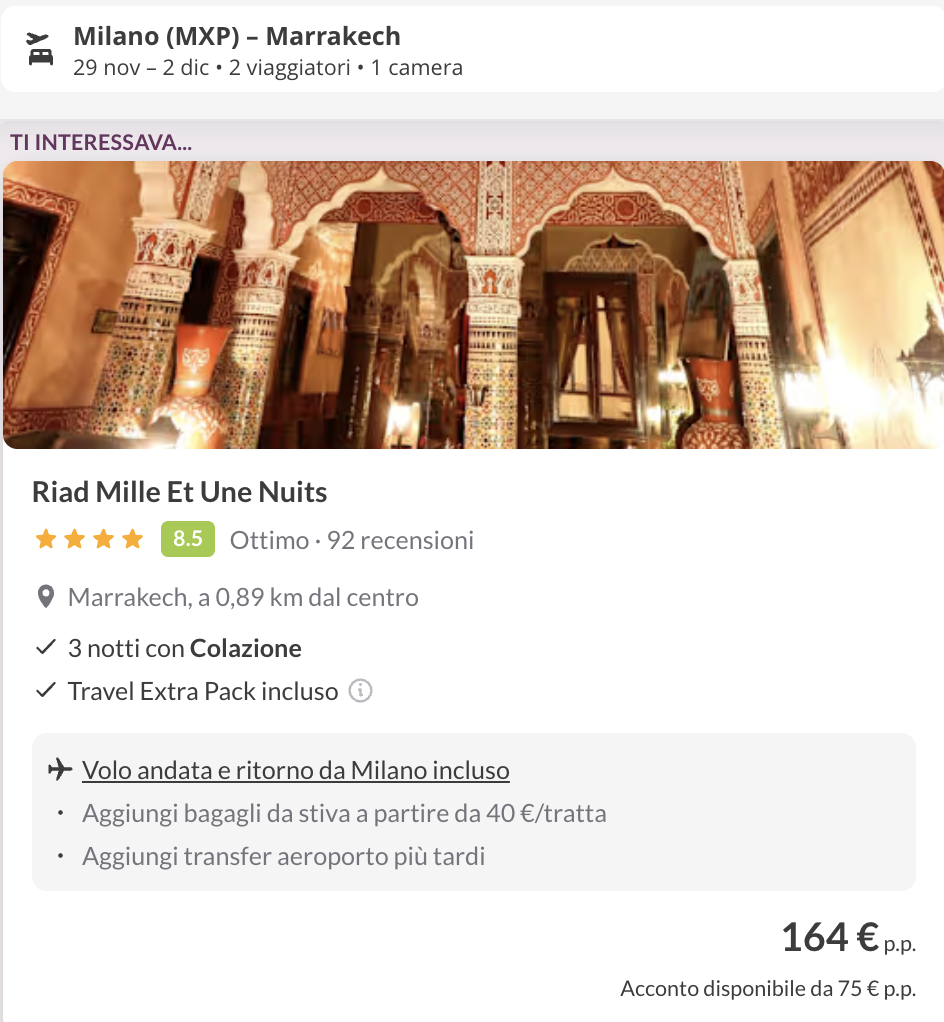
Task: Select the location pin icon near Marrakech
Action: tap(44, 596)
